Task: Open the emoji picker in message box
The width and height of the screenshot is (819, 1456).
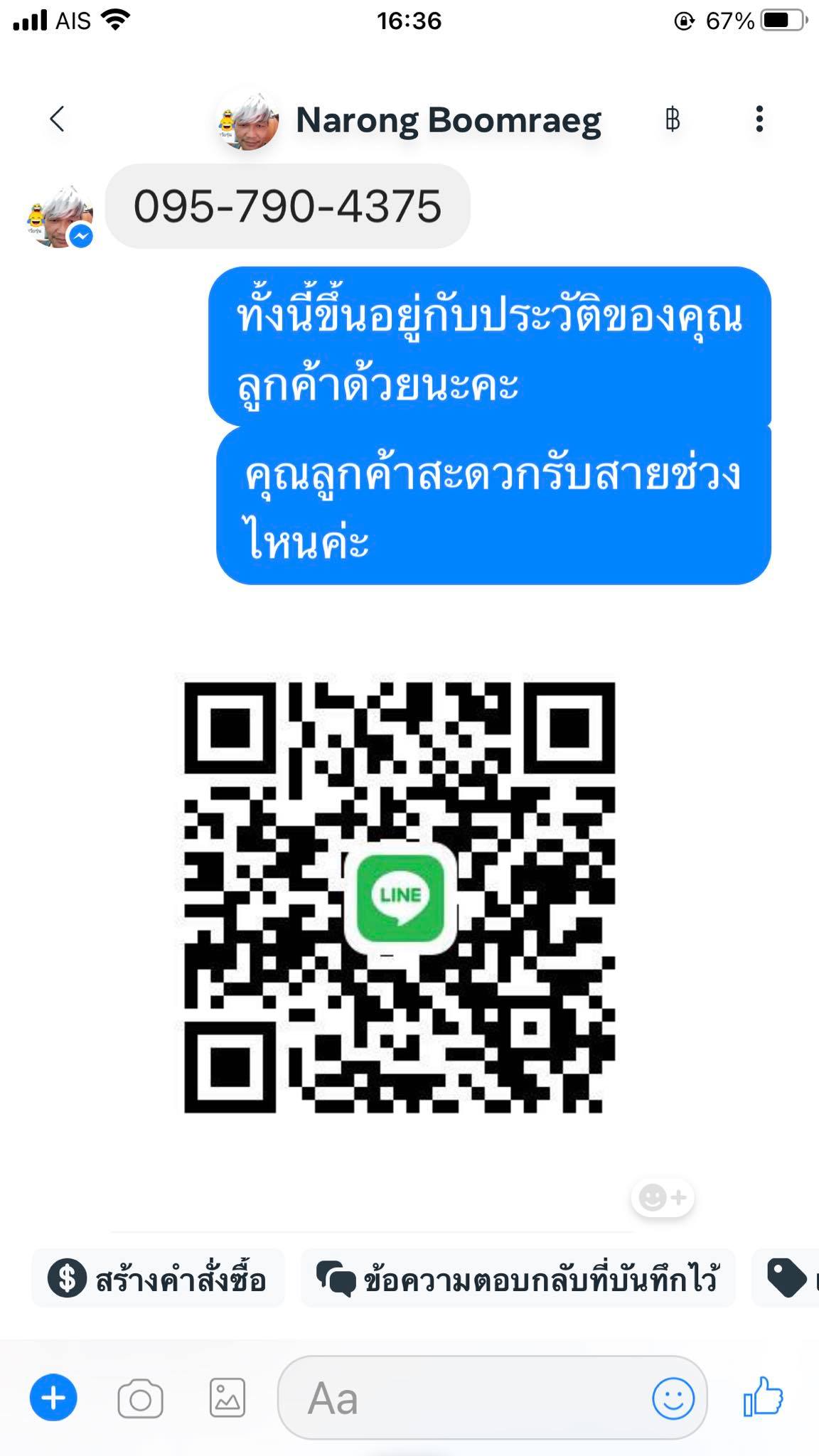Action: coord(673,1398)
